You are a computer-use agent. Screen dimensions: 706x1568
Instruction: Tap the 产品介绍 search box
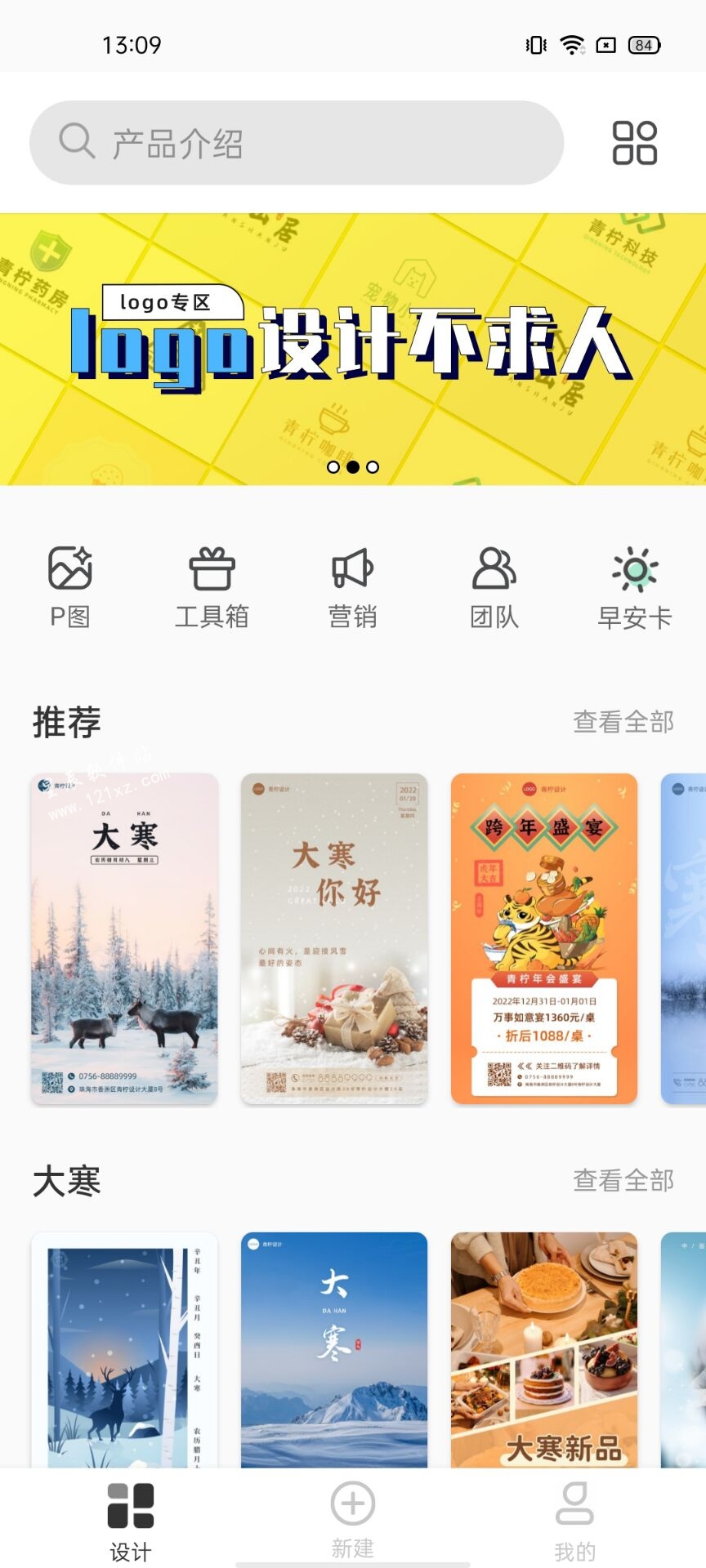[296, 143]
